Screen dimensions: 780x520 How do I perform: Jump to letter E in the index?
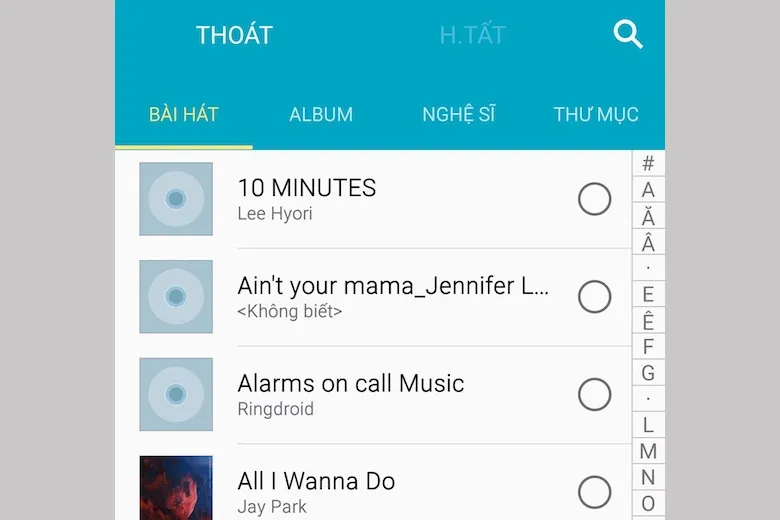pos(648,295)
